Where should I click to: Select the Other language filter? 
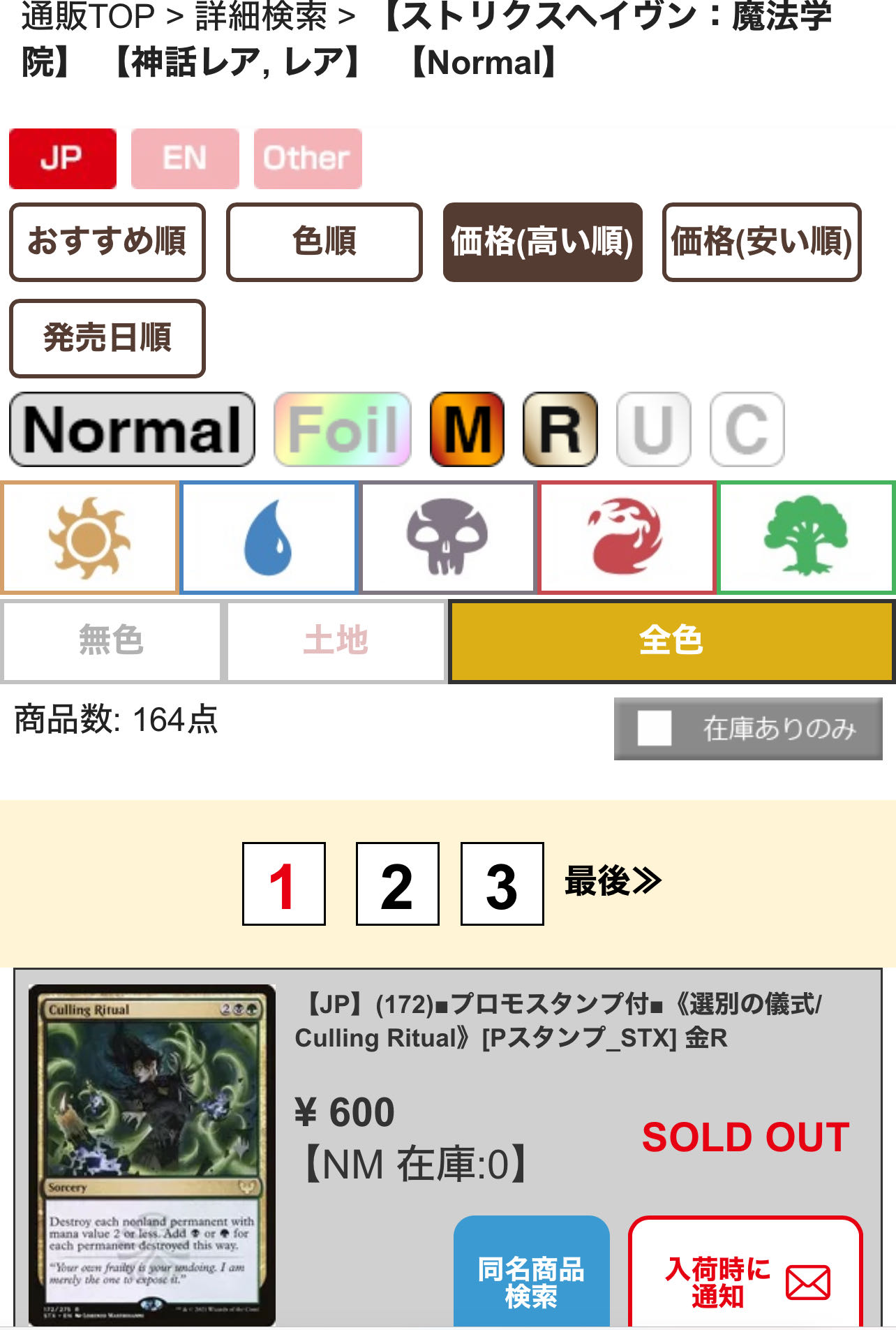pos(307,158)
